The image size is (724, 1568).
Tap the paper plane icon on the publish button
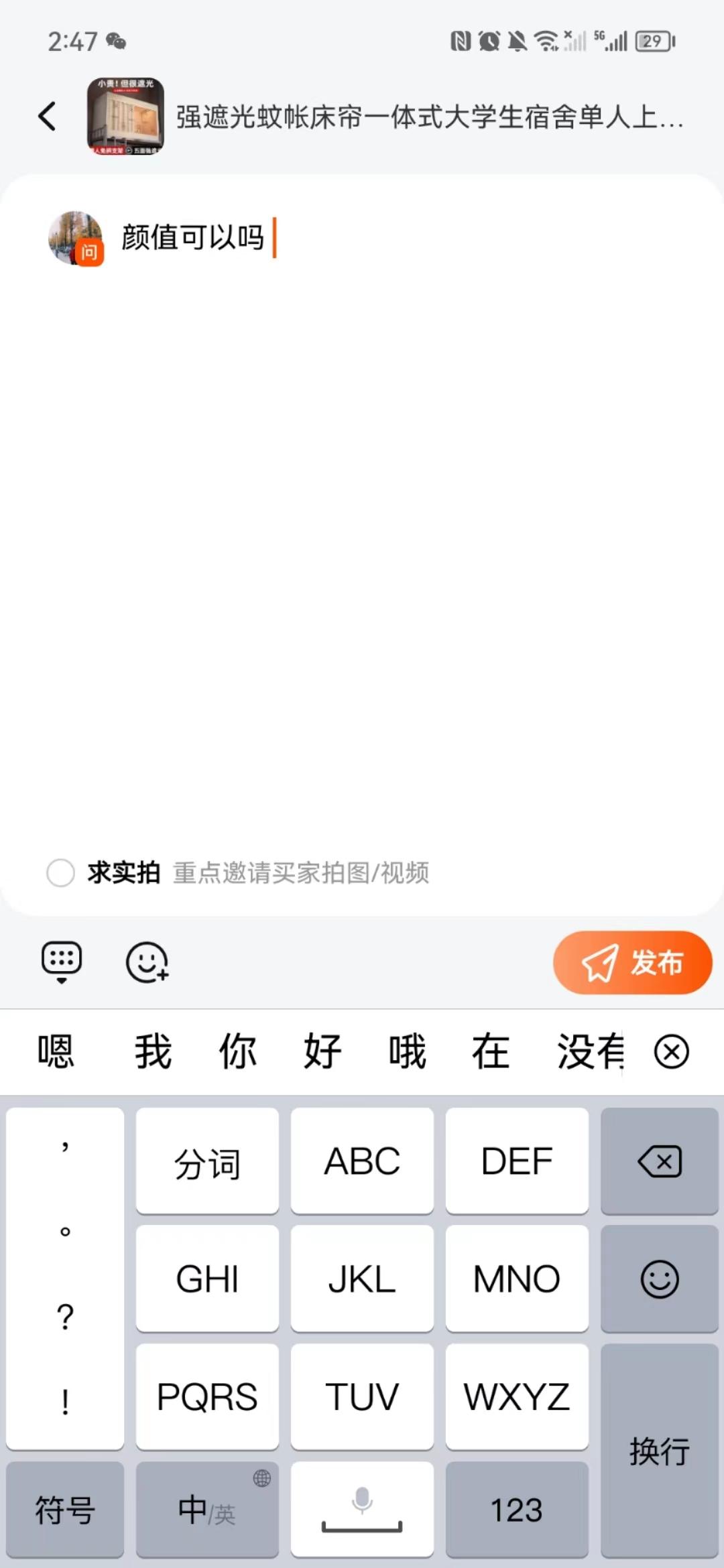599,963
